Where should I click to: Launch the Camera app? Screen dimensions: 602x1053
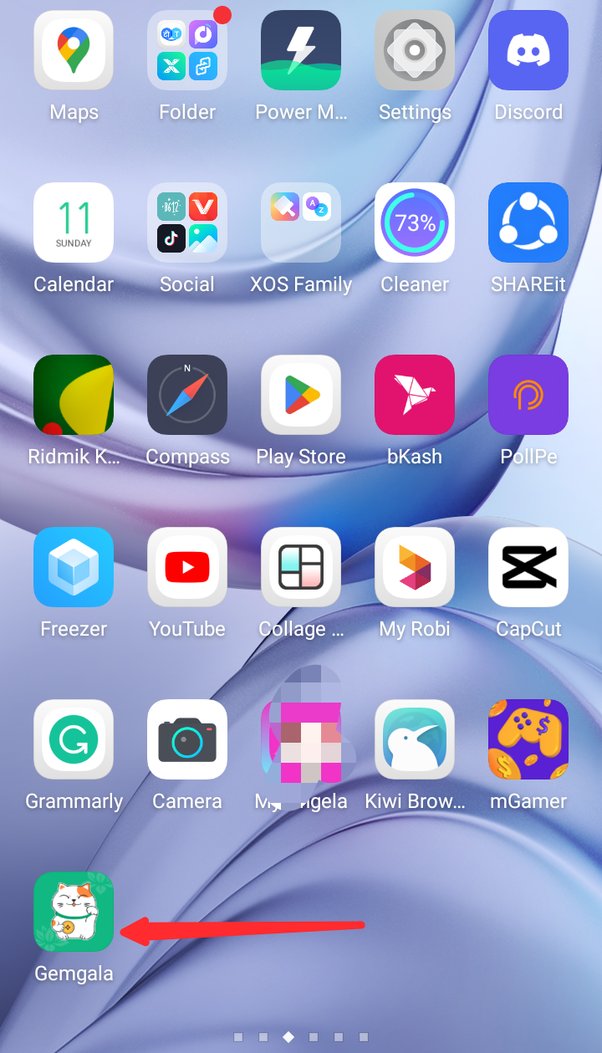point(187,739)
